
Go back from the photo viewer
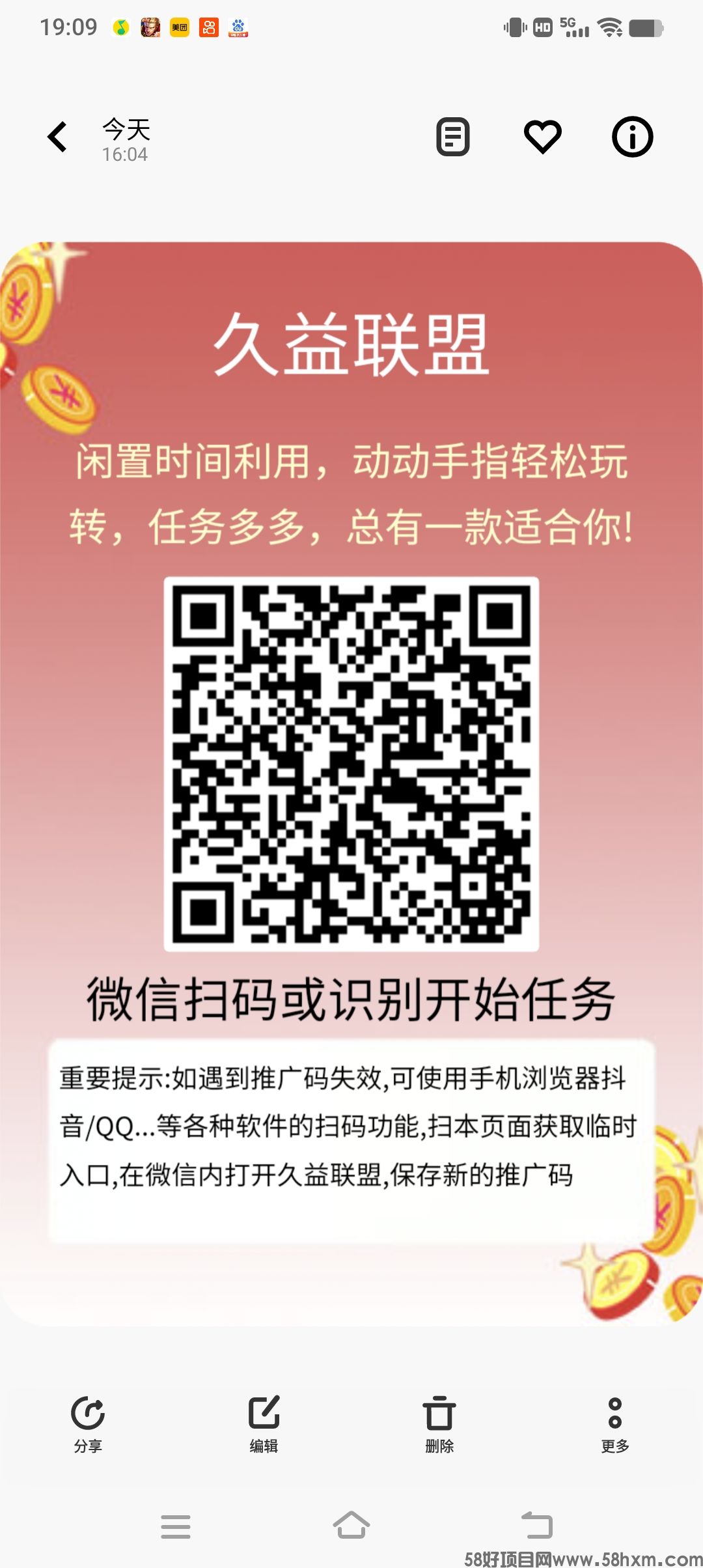pos(57,137)
